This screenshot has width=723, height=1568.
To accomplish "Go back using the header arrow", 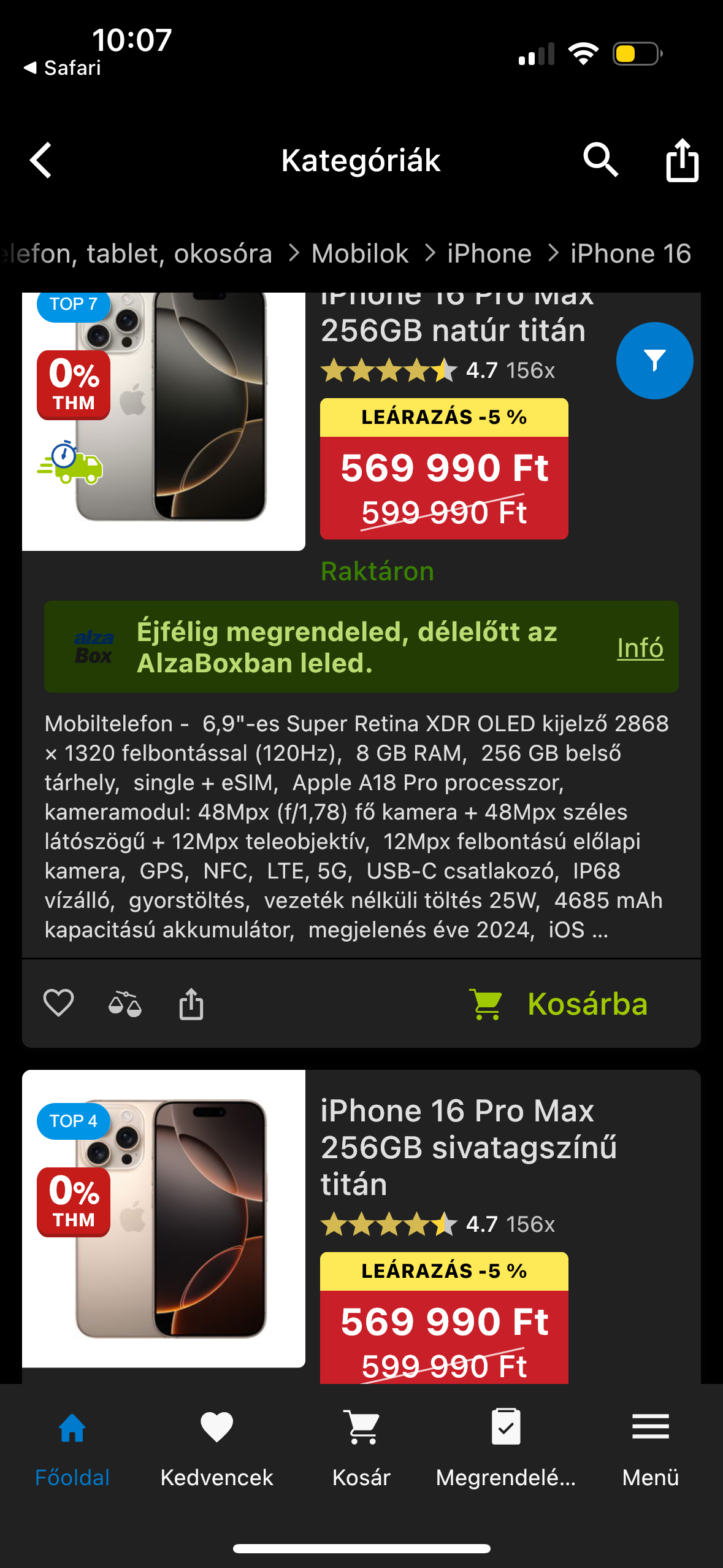I will 41,161.
